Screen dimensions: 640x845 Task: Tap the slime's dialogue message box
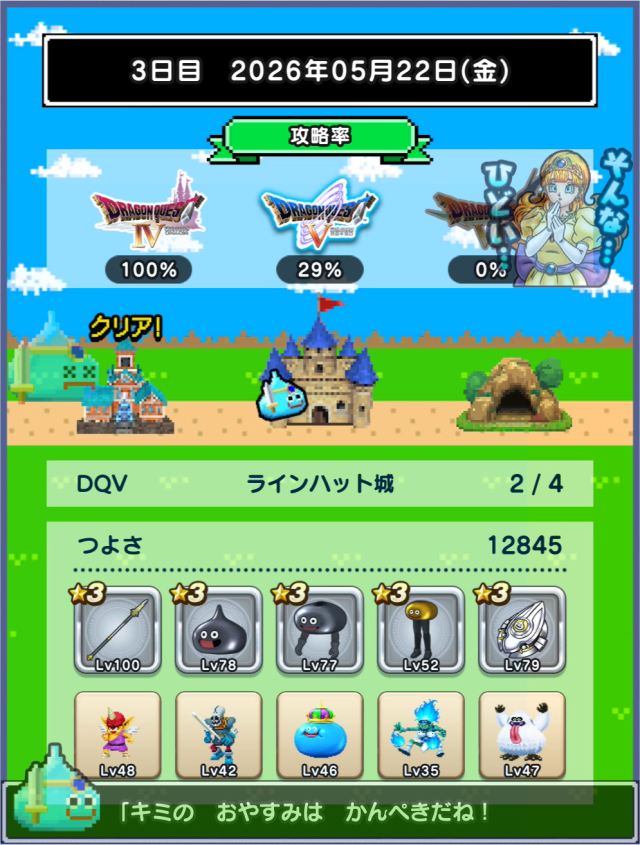[320, 812]
